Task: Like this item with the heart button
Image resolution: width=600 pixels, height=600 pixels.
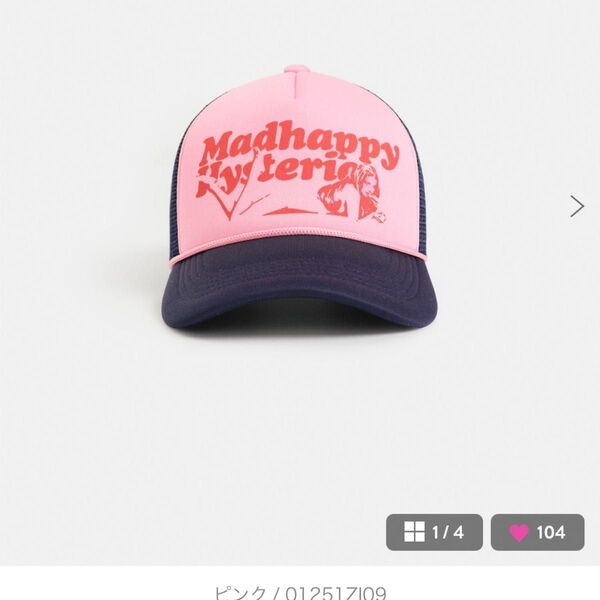Action: point(537,532)
